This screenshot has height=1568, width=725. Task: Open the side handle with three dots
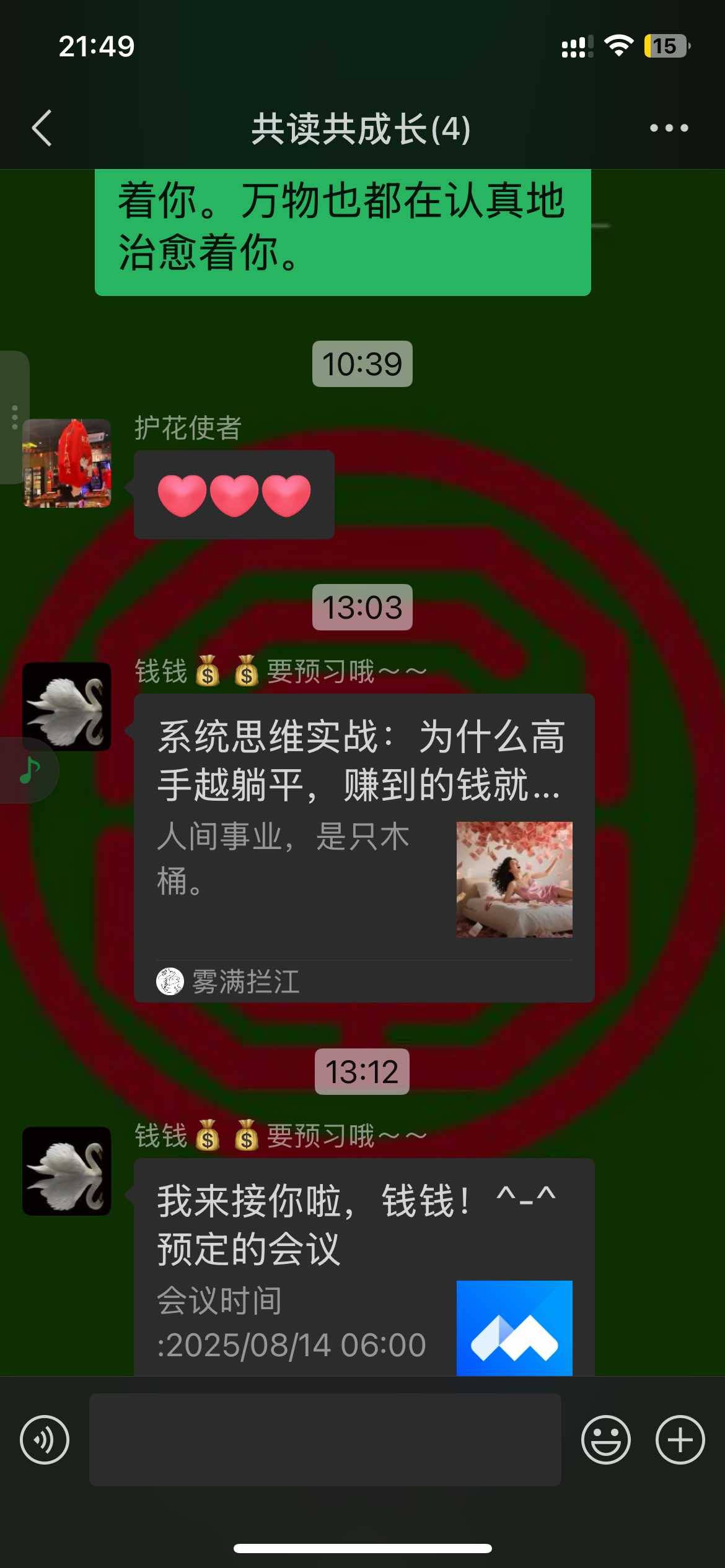click(14, 417)
